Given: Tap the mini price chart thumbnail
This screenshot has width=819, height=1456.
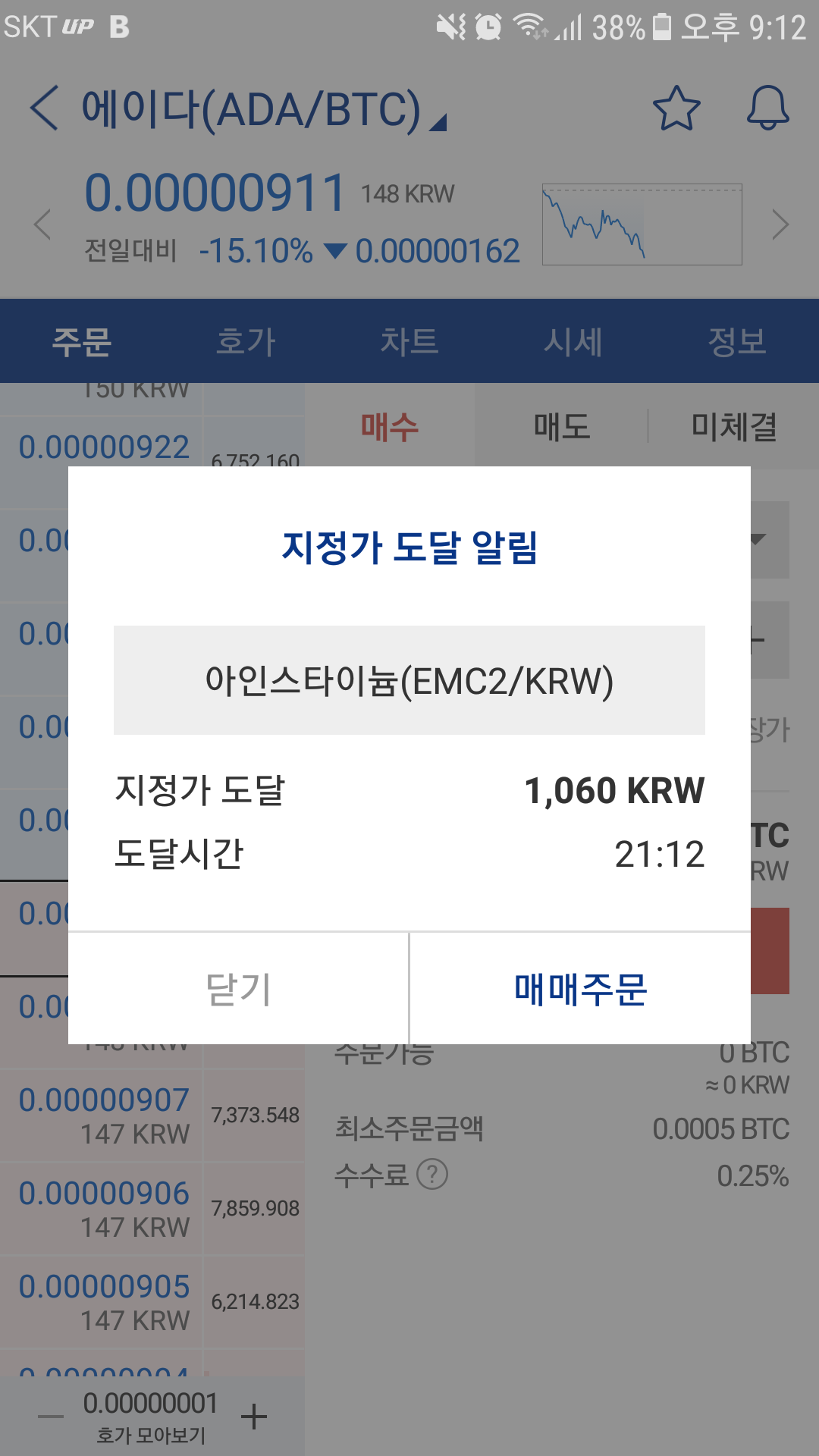Looking at the screenshot, I should (641, 224).
